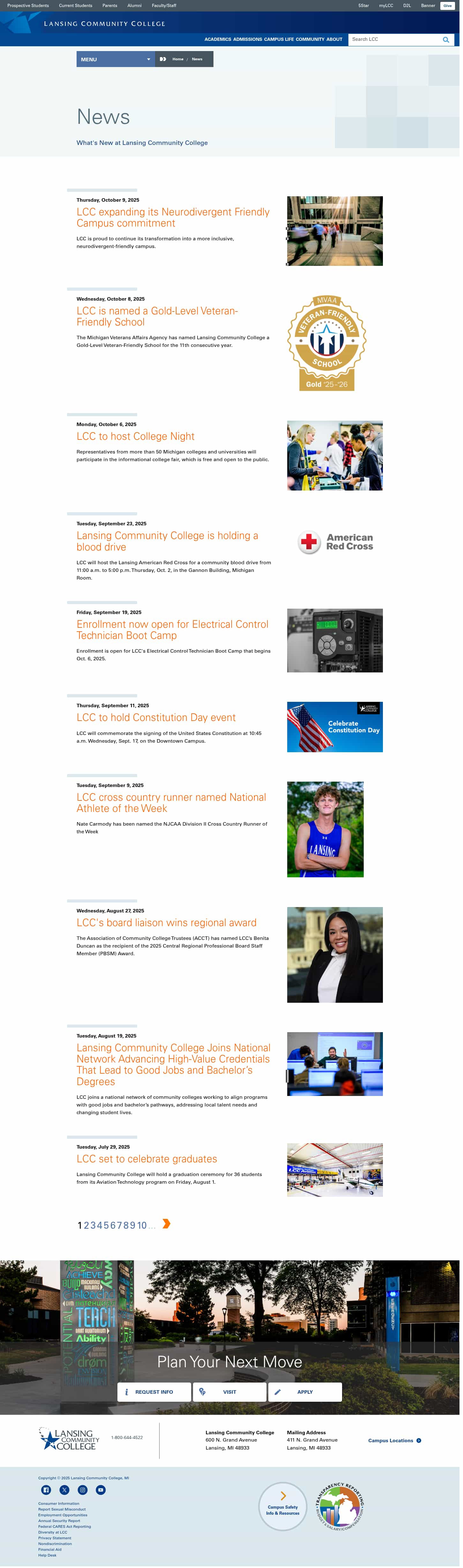This screenshot has height=1568, width=463.
Task: Select the Home breadcrumb link
Action: (178, 60)
